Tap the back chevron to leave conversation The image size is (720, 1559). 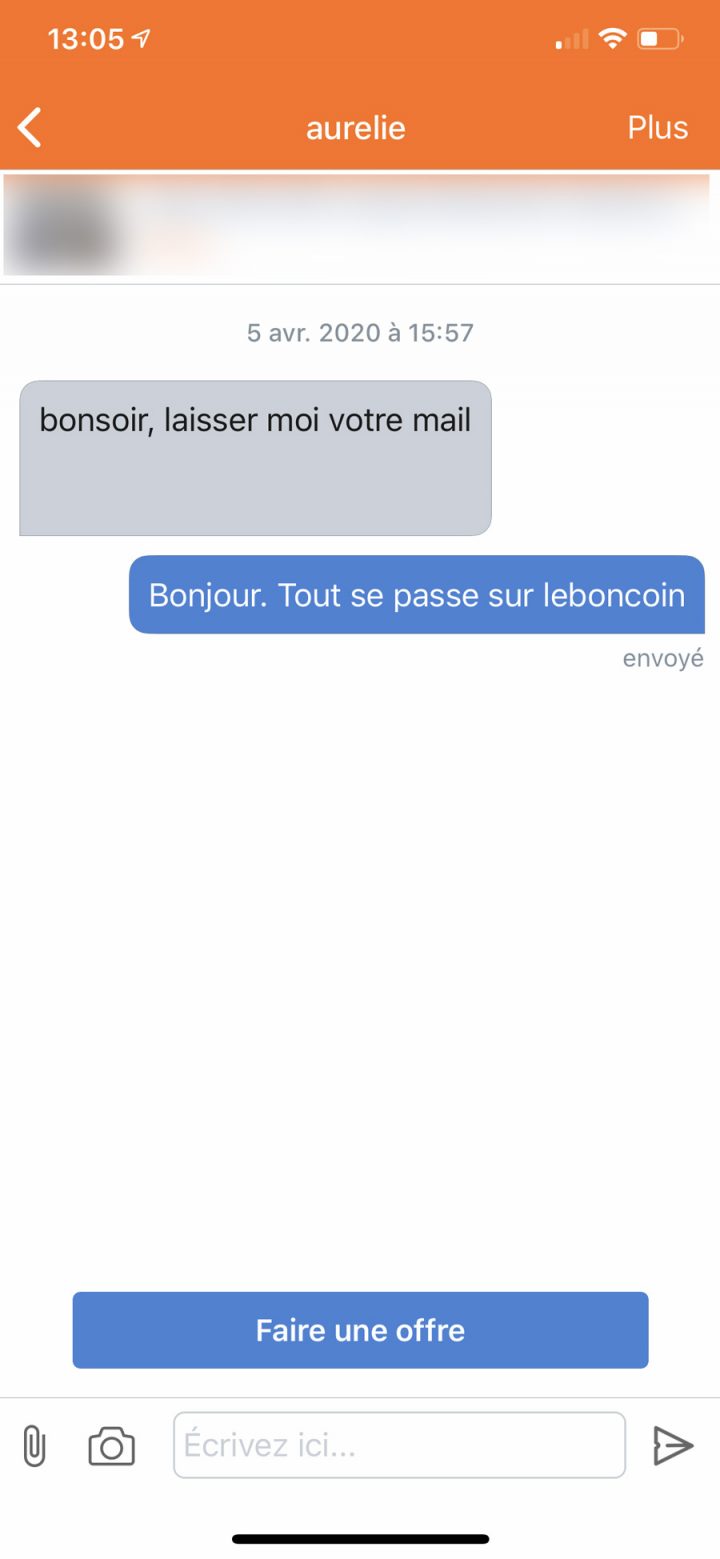point(28,127)
